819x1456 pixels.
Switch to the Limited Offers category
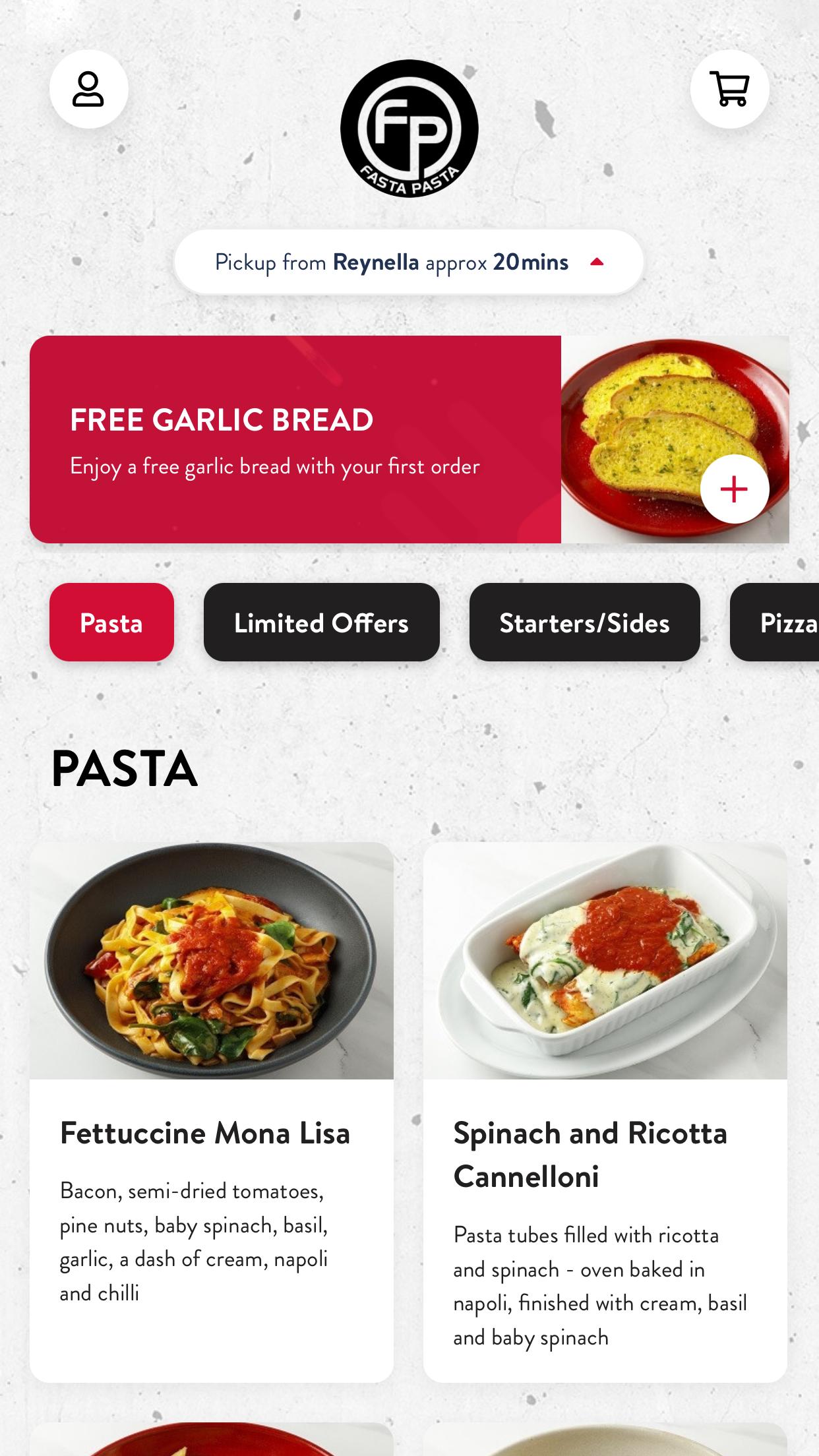point(321,622)
